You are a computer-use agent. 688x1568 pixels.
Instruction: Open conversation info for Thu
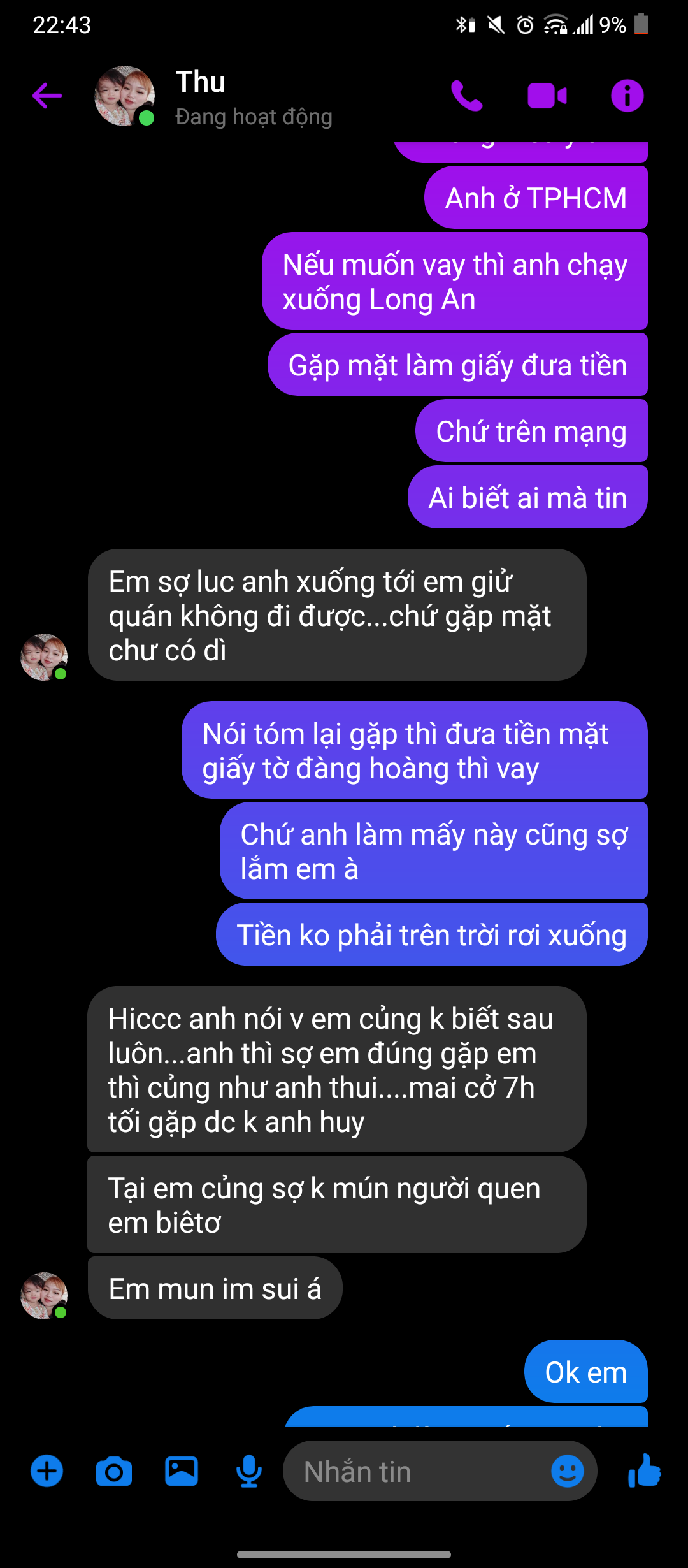(627, 96)
